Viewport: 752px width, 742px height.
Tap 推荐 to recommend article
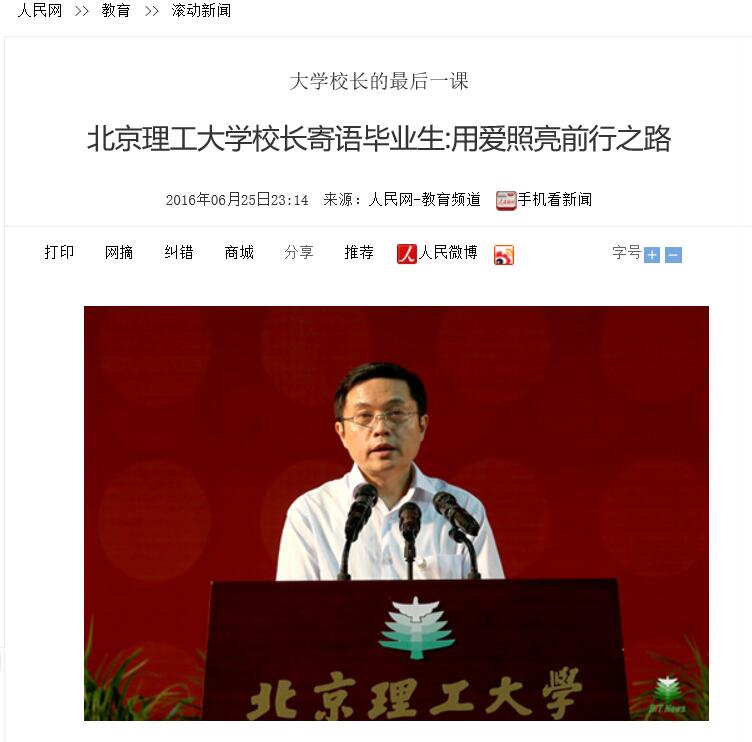click(359, 253)
